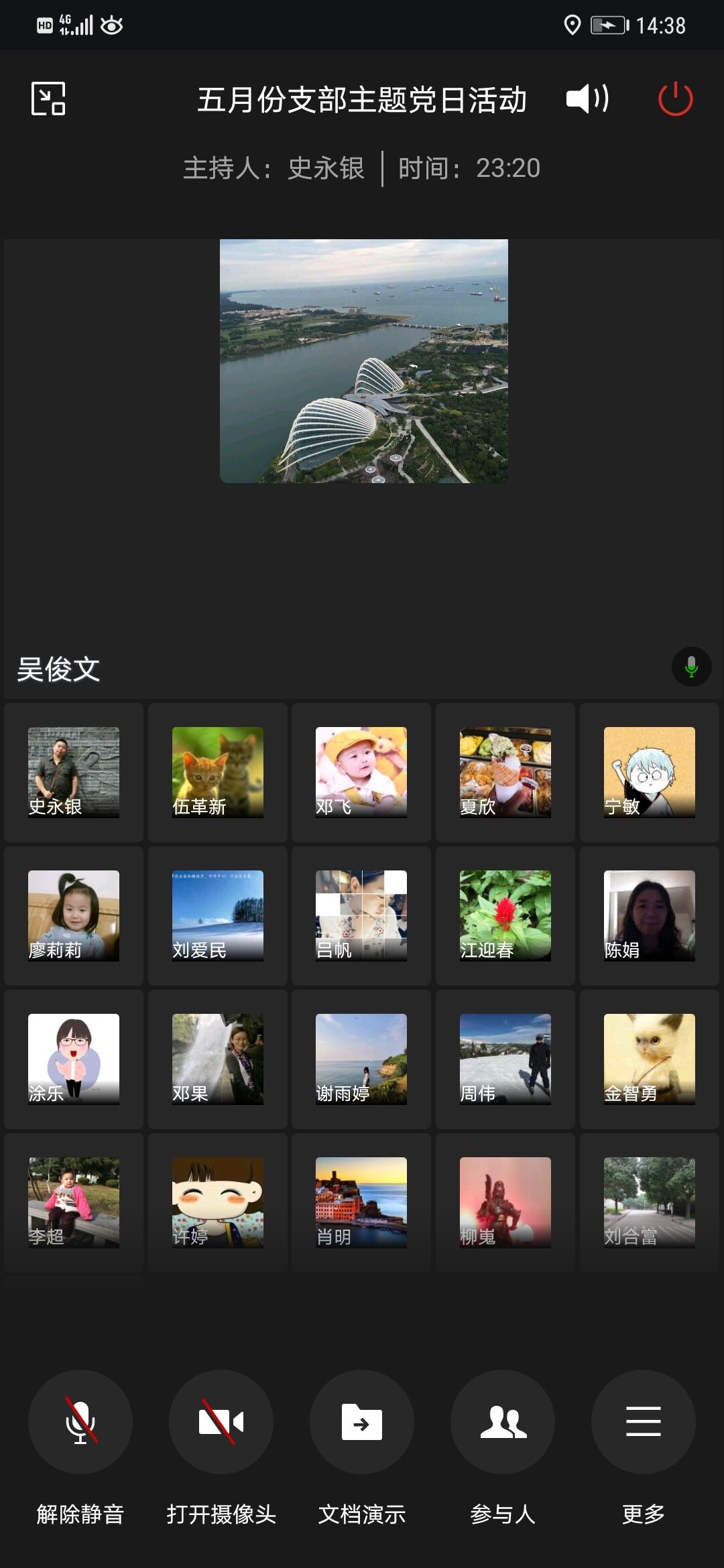The image size is (724, 1568).
Task: Select participant 谢雨婷
Action: (361, 1059)
